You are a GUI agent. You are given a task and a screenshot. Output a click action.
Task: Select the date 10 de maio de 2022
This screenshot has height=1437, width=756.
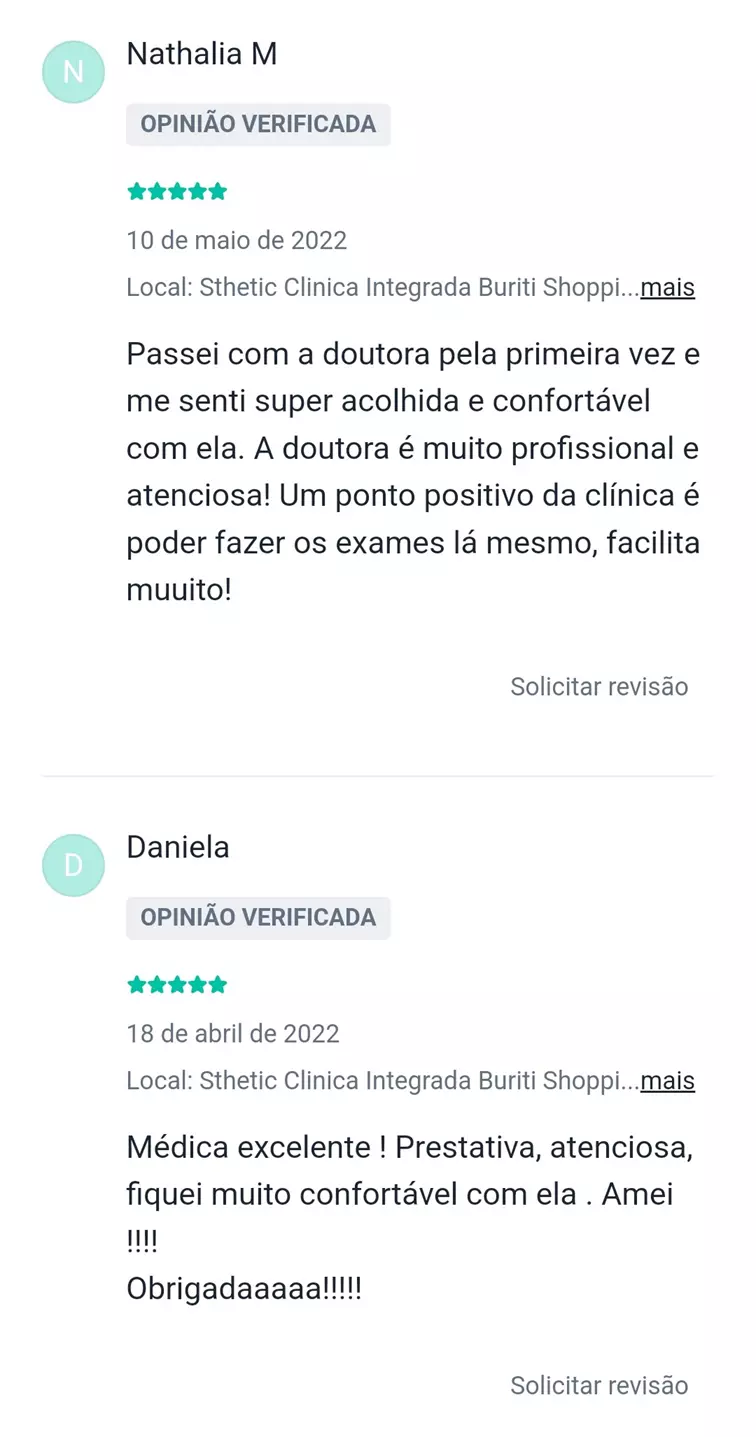coord(236,240)
